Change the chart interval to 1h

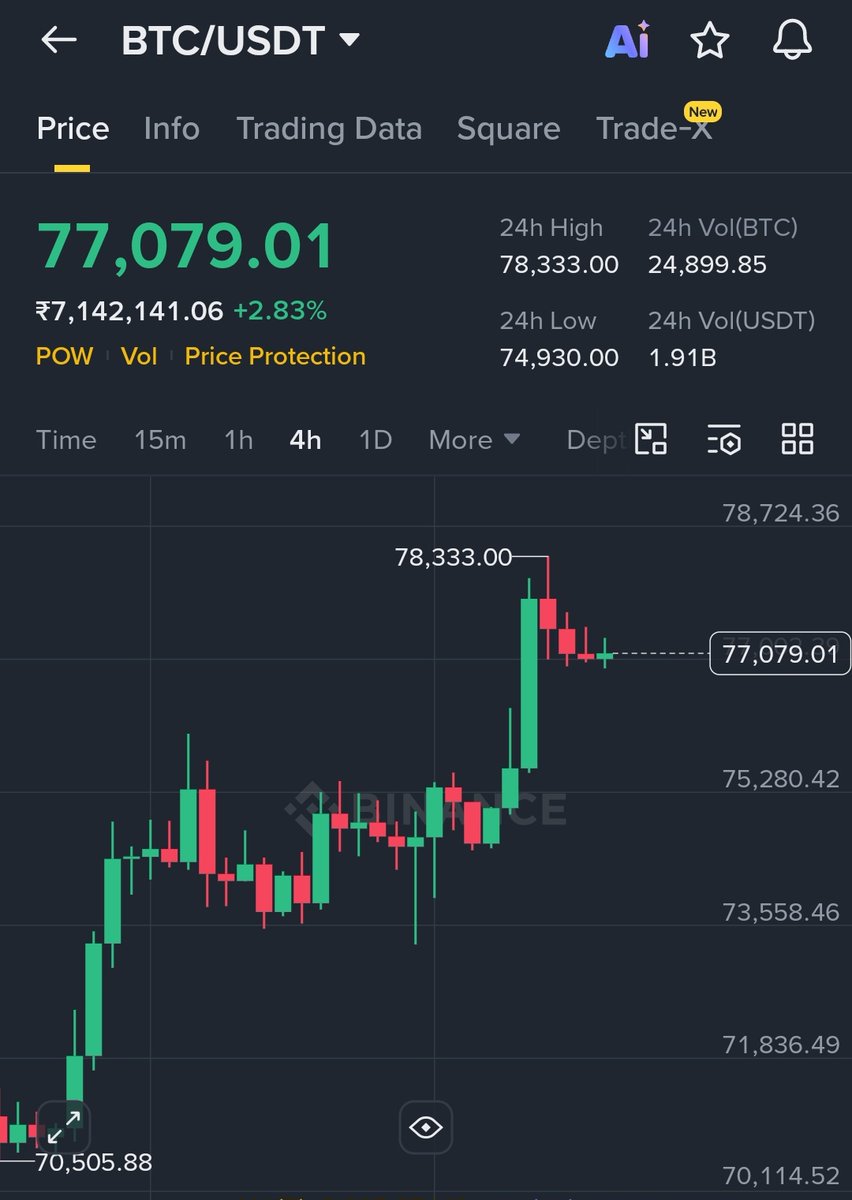point(238,440)
